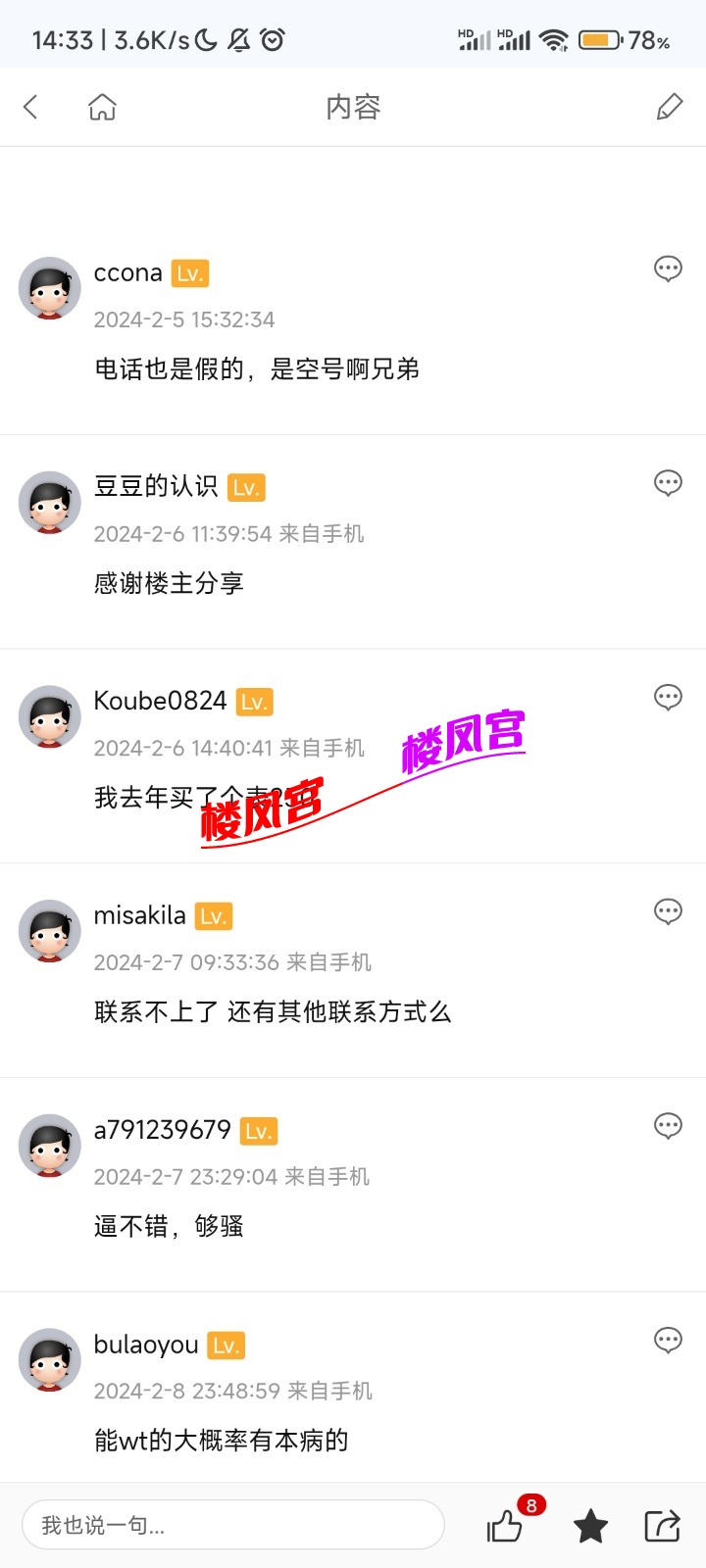
Task: Toggle the star favorite at the bottom
Action: [x=589, y=1526]
